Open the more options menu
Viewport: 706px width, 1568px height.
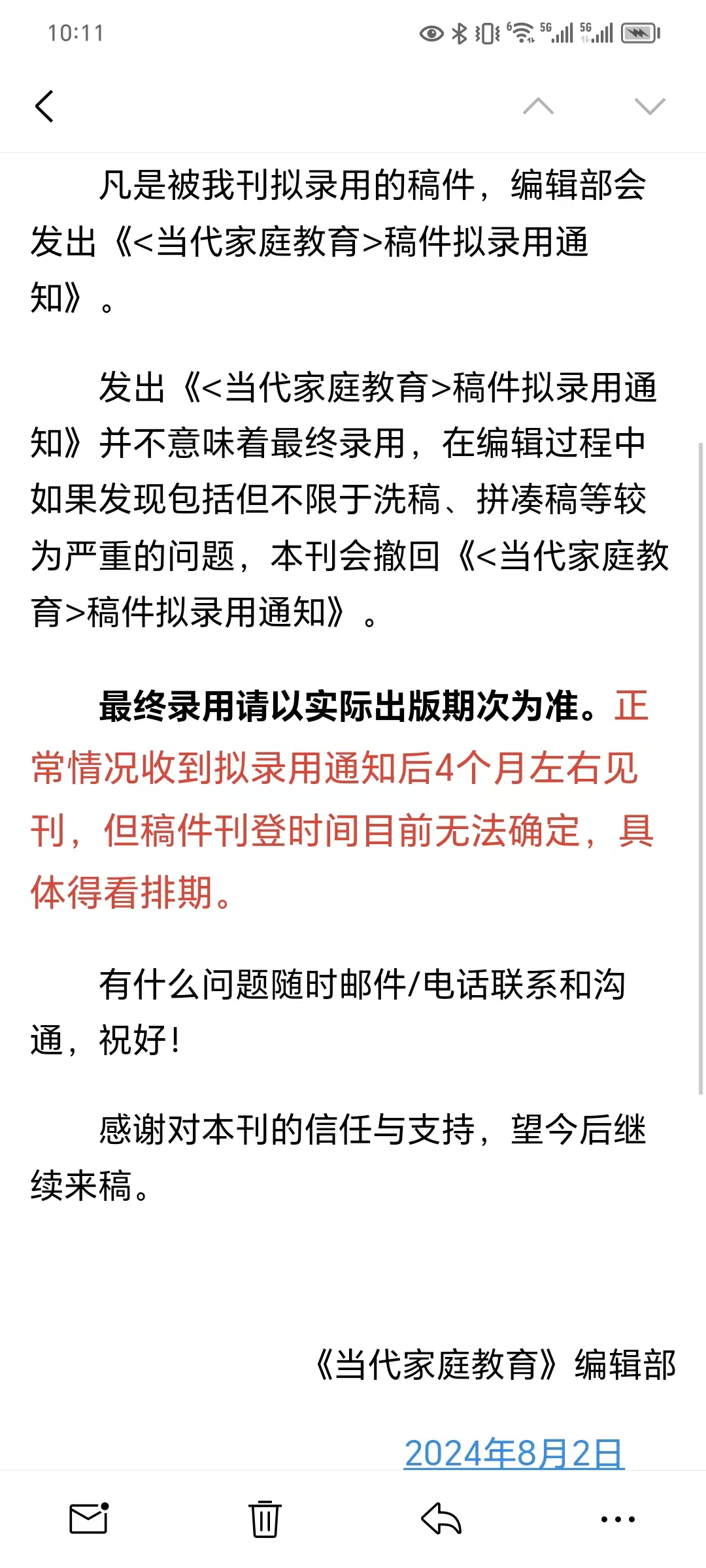pyautogui.click(x=618, y=1519)
